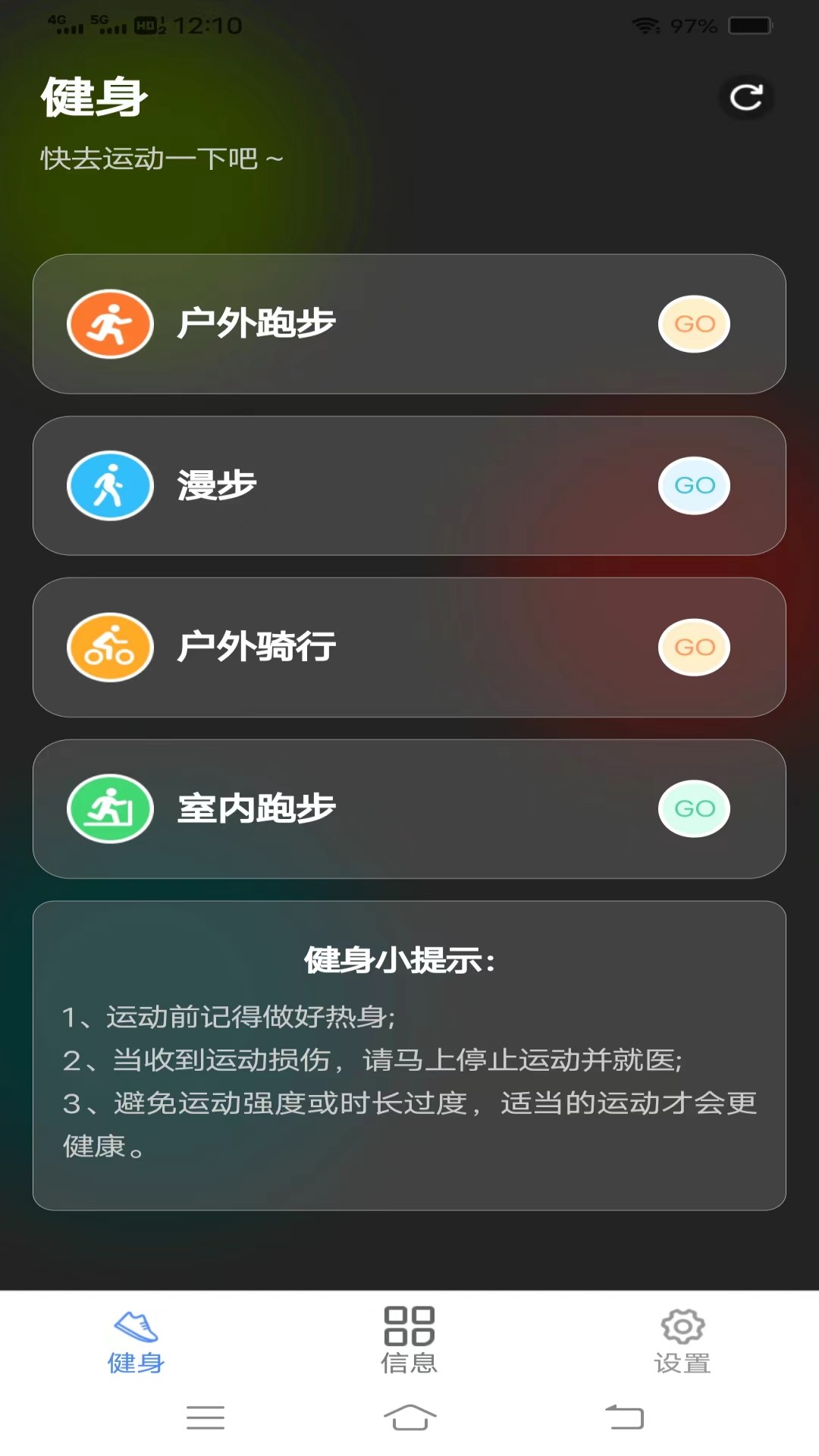
Task: Select the 健身 tab
Action: pyautogui.click(x=136, y=1341)
